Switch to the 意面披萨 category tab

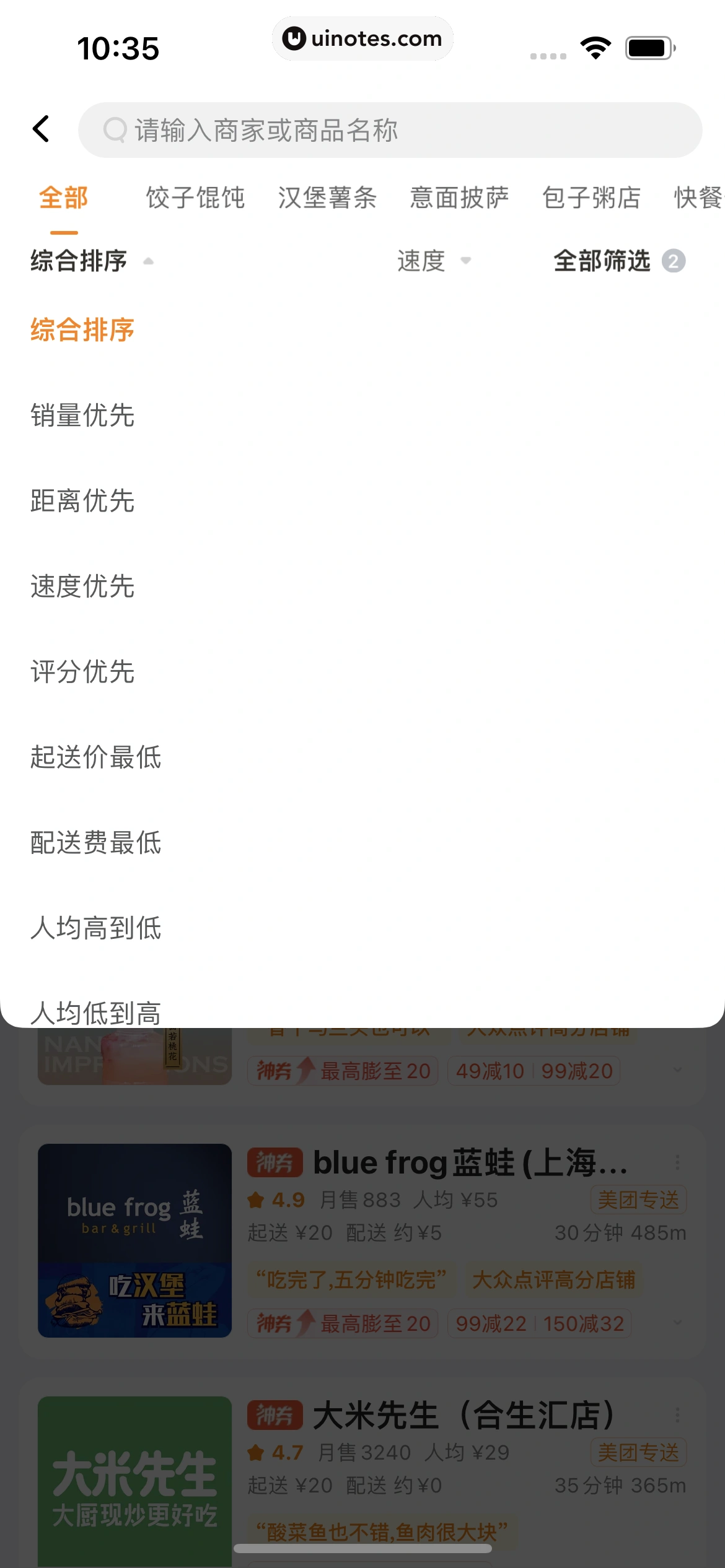pyautogui.click(x=459, y=198)
